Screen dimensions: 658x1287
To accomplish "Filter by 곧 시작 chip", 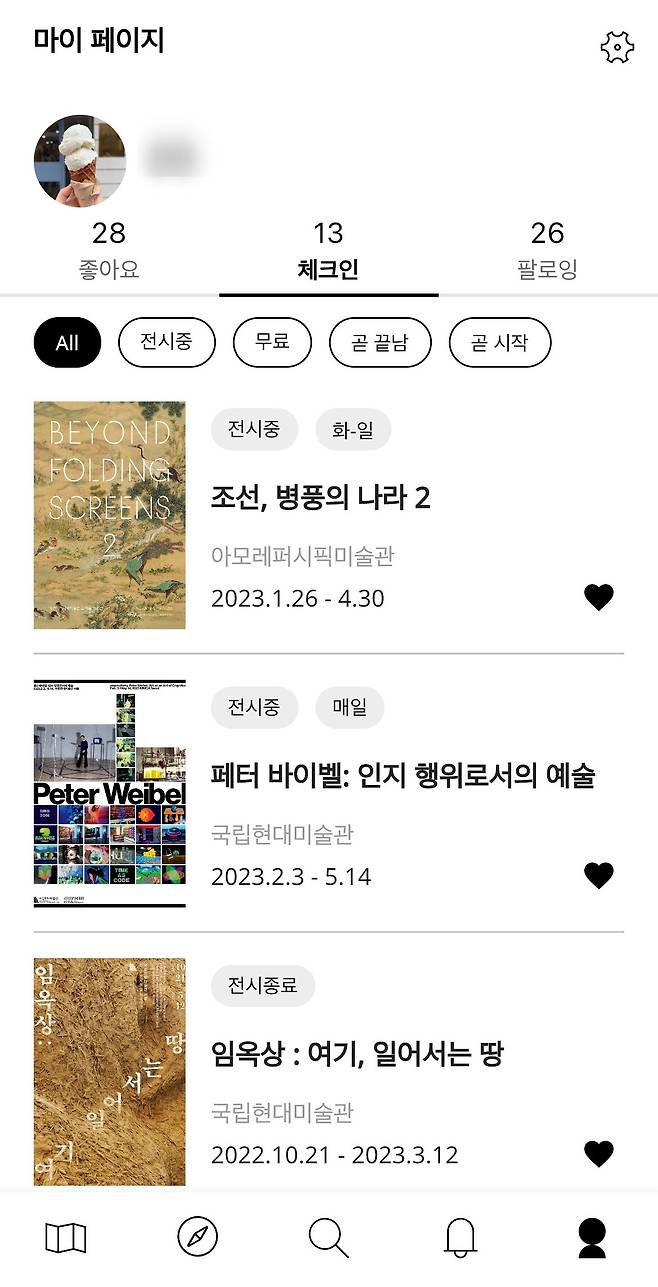I will click(500, 343).
